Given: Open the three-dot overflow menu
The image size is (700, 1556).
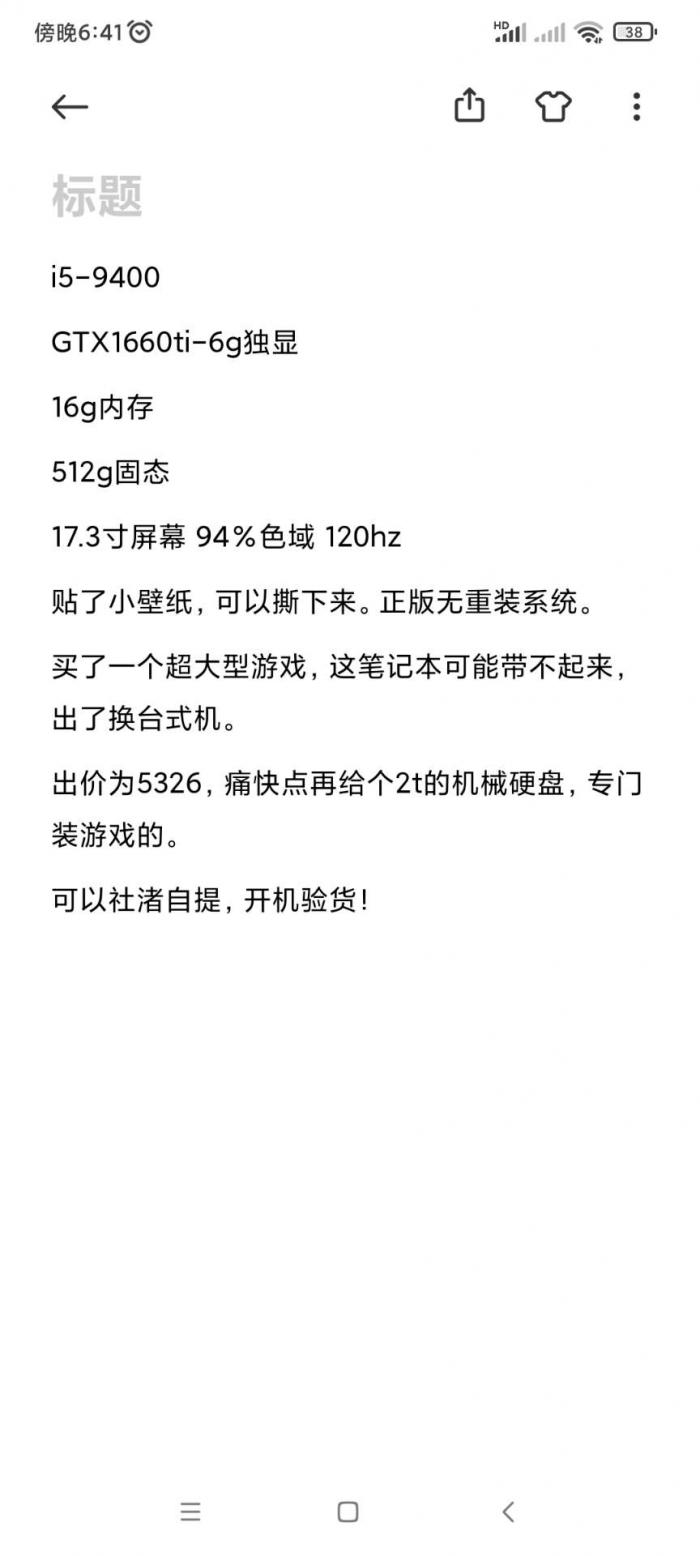Looking at the screenshot, I should click(636, 107).
